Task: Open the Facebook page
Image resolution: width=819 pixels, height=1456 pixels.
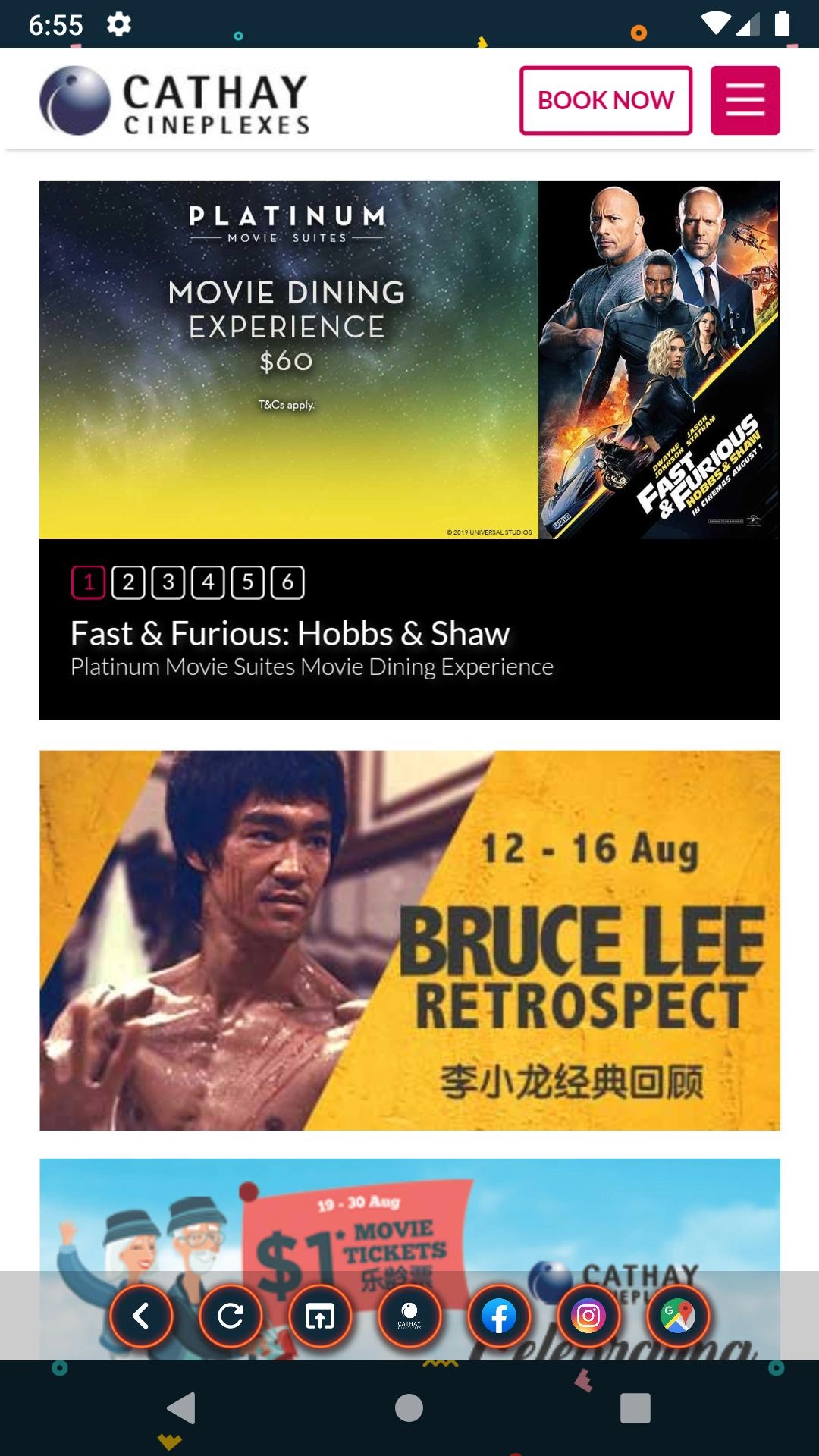Action: (499, 1316)
